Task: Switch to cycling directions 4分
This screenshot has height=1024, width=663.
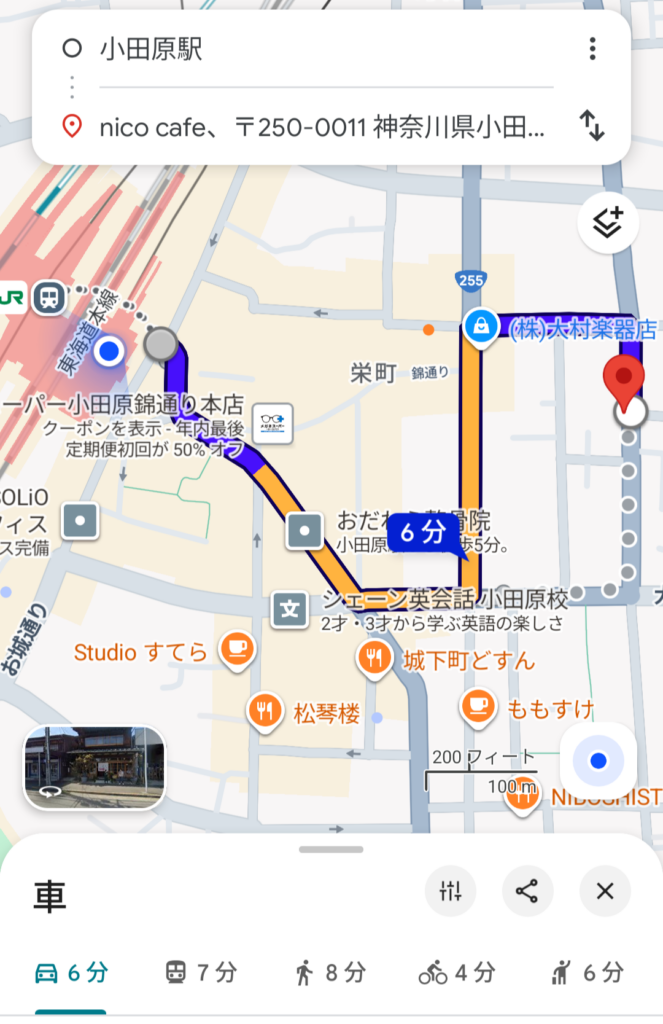Action: [x=457, y=972]
